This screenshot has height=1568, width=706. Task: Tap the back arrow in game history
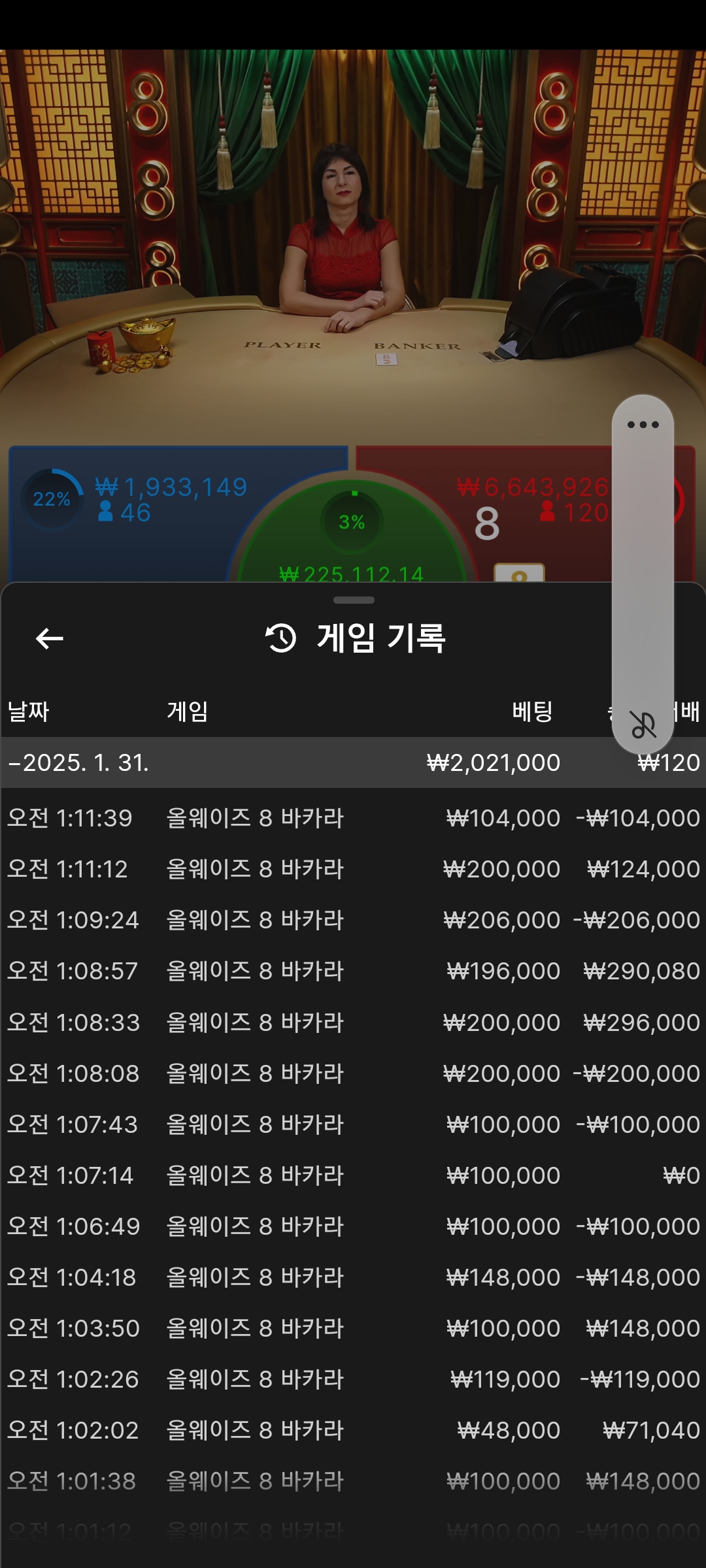pos(50,638)
